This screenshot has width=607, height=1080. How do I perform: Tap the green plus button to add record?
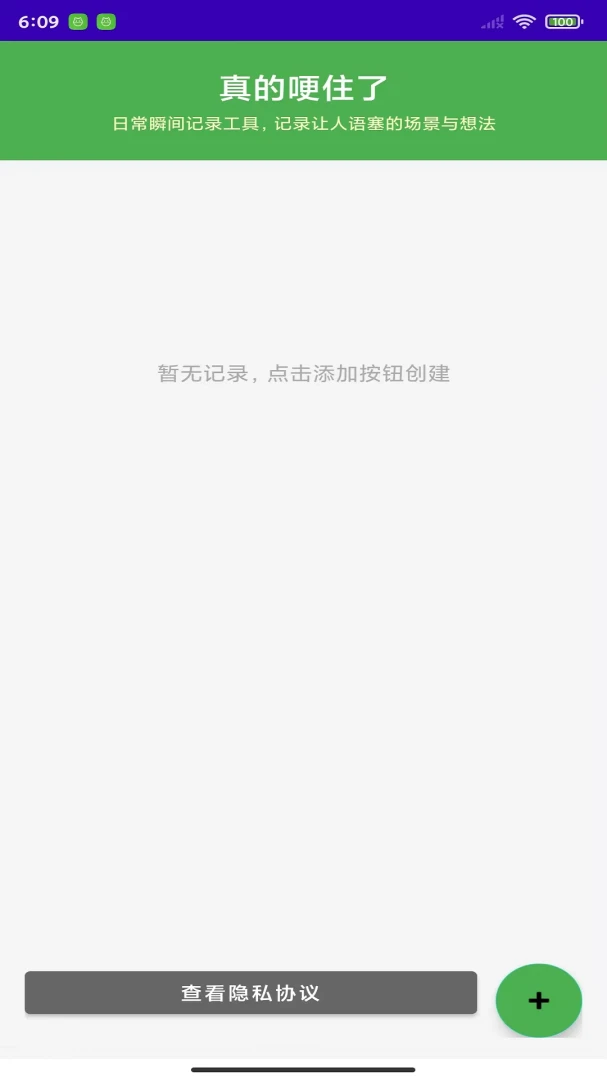coord(539,1000)
